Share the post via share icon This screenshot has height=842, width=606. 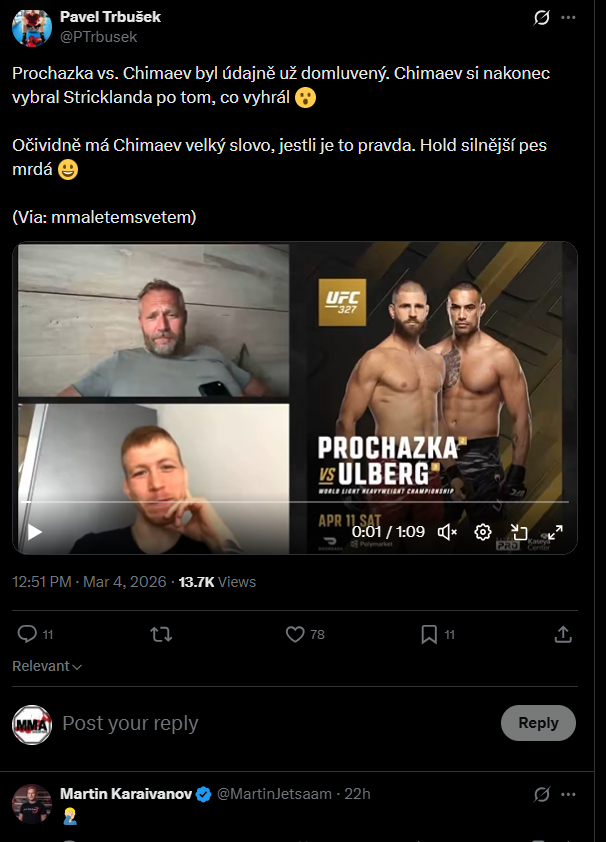563,634
